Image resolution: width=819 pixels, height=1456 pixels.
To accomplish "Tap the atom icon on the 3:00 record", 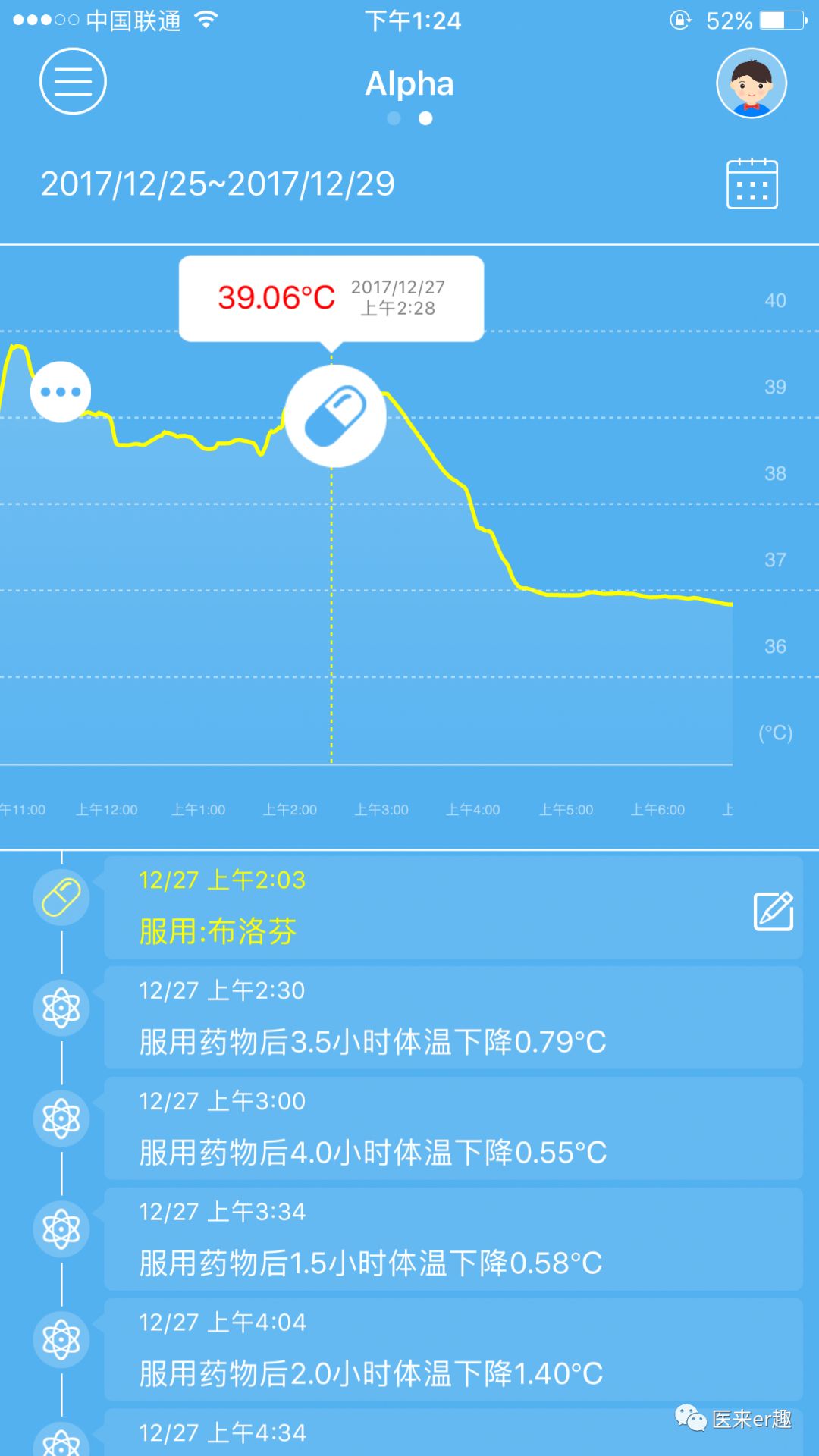I will point(61,1119).
